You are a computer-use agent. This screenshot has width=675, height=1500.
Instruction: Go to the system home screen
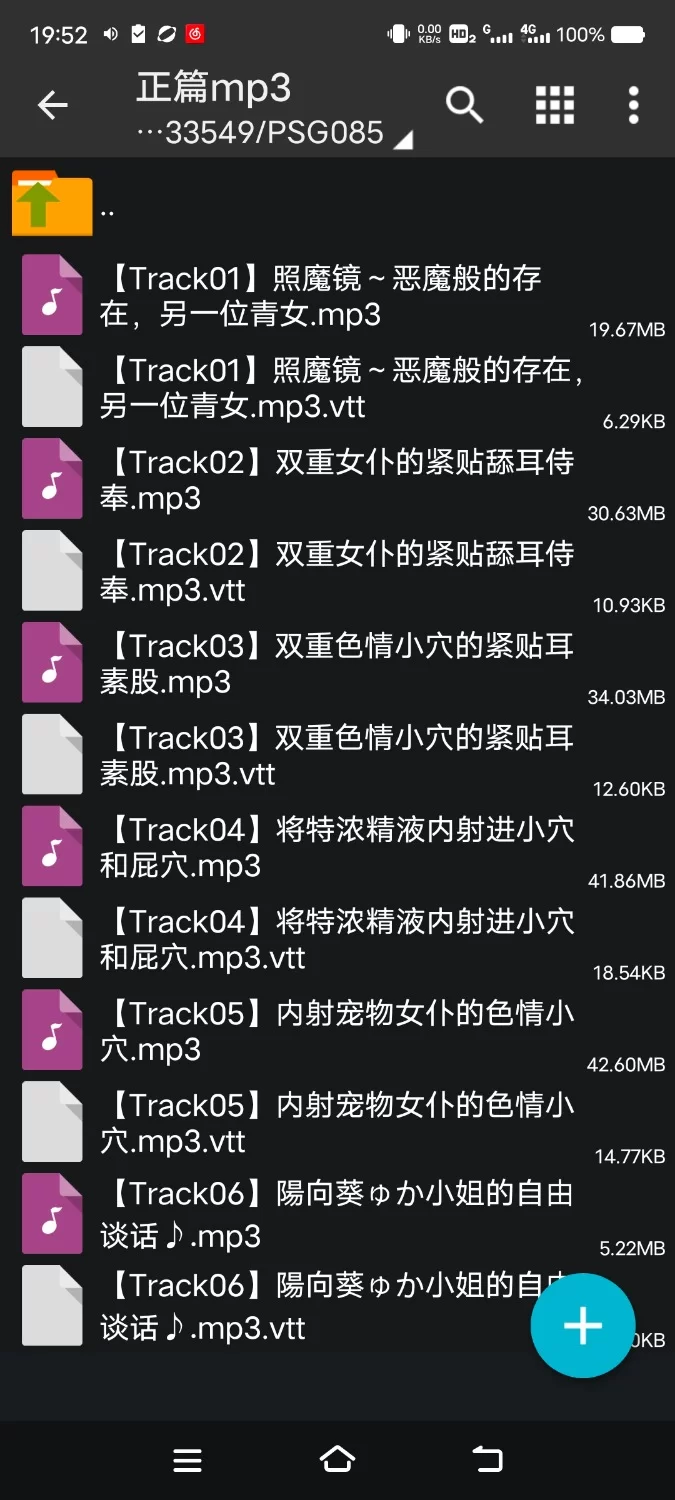[337, 1460]
